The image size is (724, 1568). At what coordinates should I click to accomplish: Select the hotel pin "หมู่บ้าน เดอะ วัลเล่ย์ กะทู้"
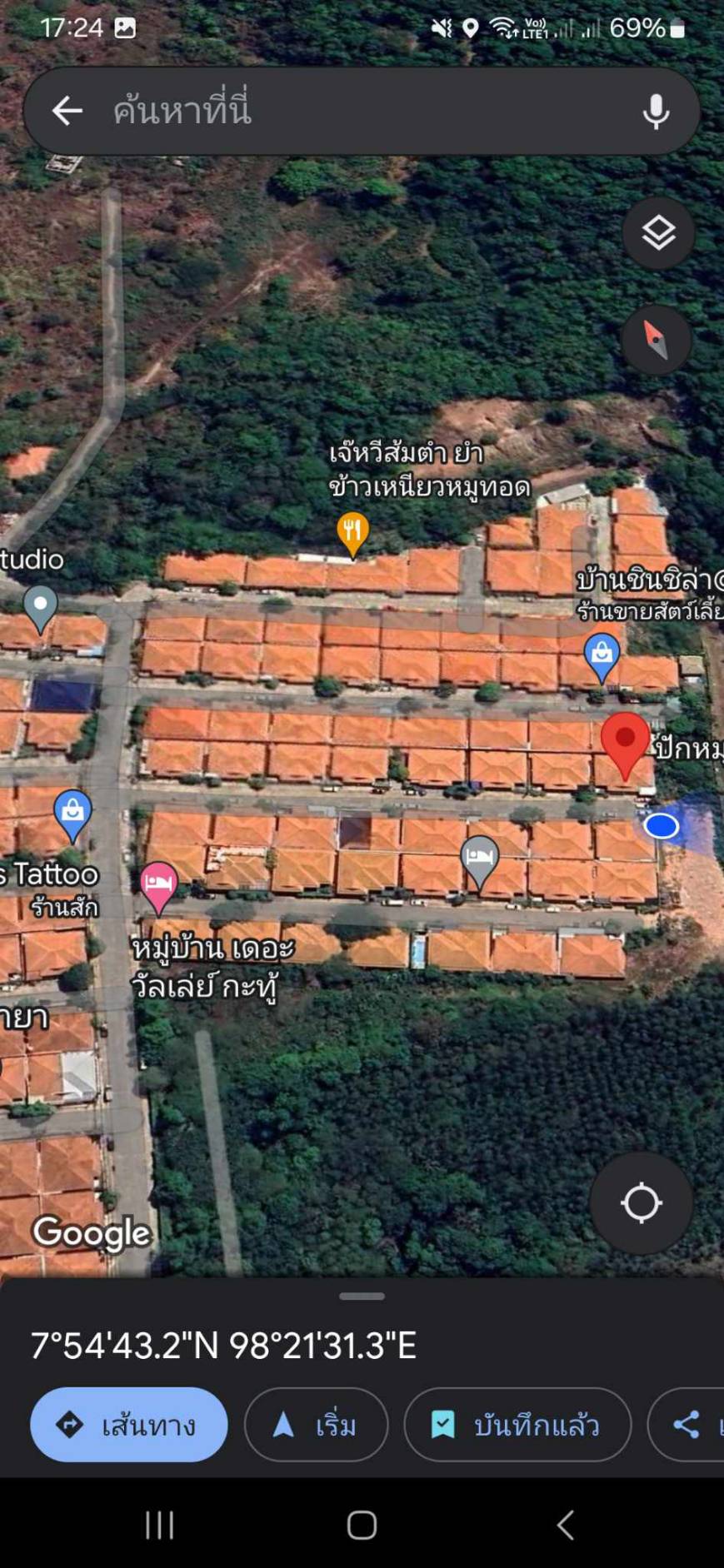[x=158, y=884]
